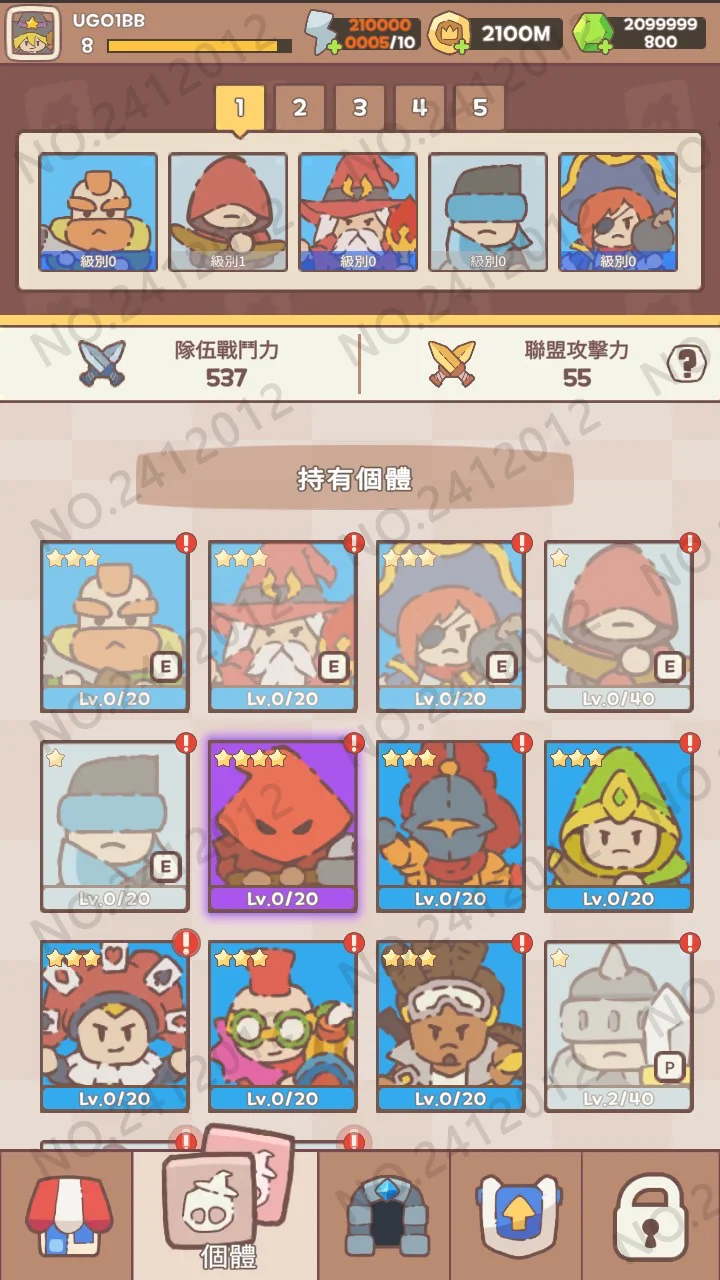Open the silver knight card at Lv.2/40
This screenshot has width=720, height=1280.
619,1026
